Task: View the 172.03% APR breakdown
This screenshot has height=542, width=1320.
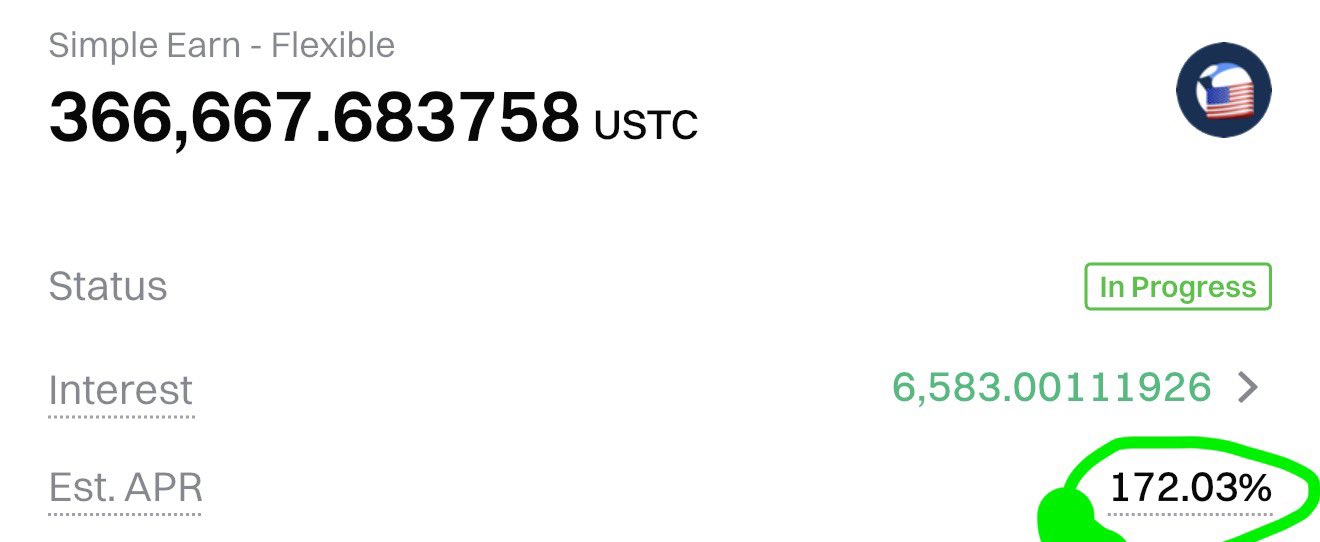Action: pyautogui.click(x=1190, y=488)
